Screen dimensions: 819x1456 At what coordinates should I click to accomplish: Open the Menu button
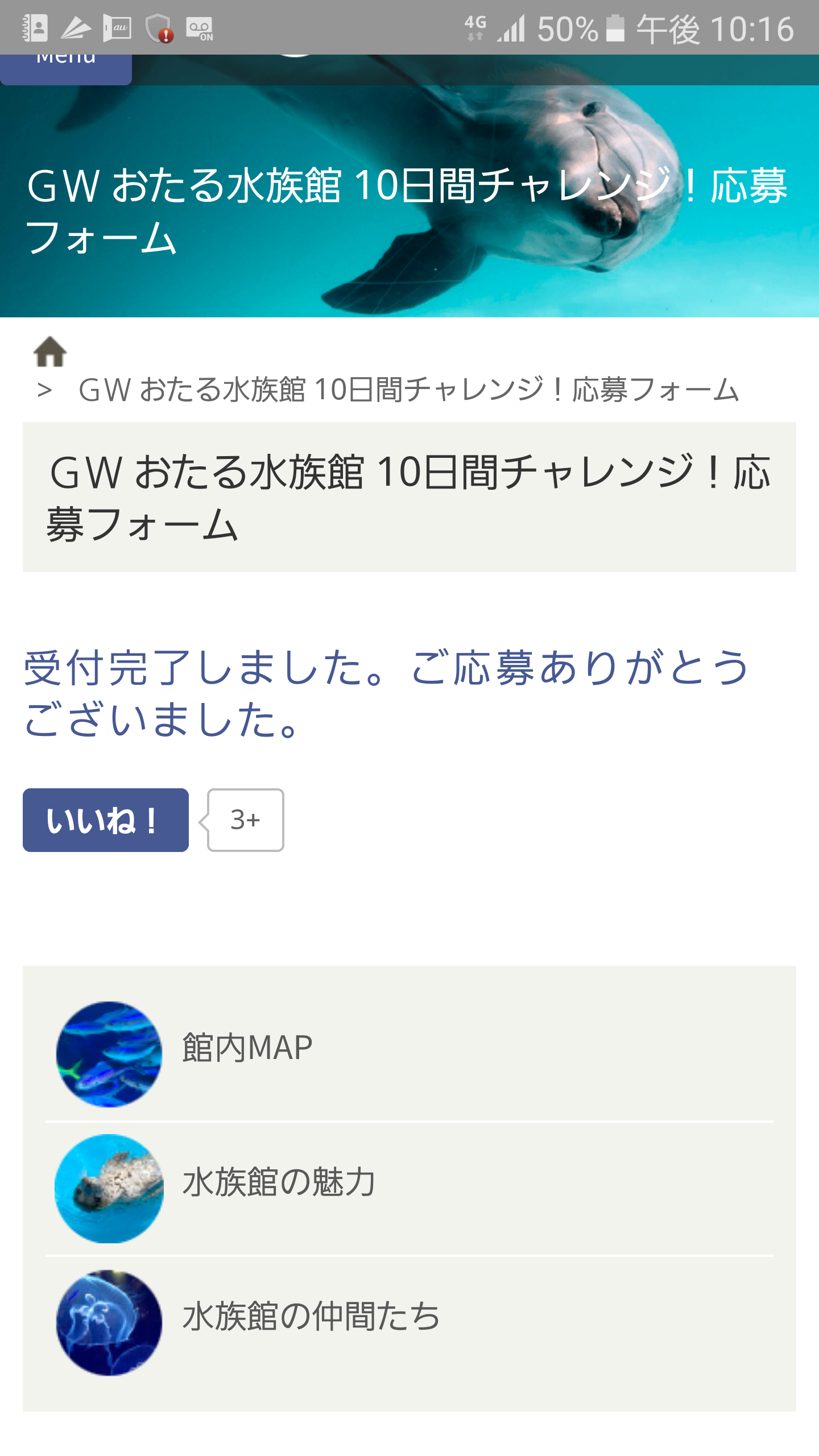pyautogui.click(x=66, y=69)
